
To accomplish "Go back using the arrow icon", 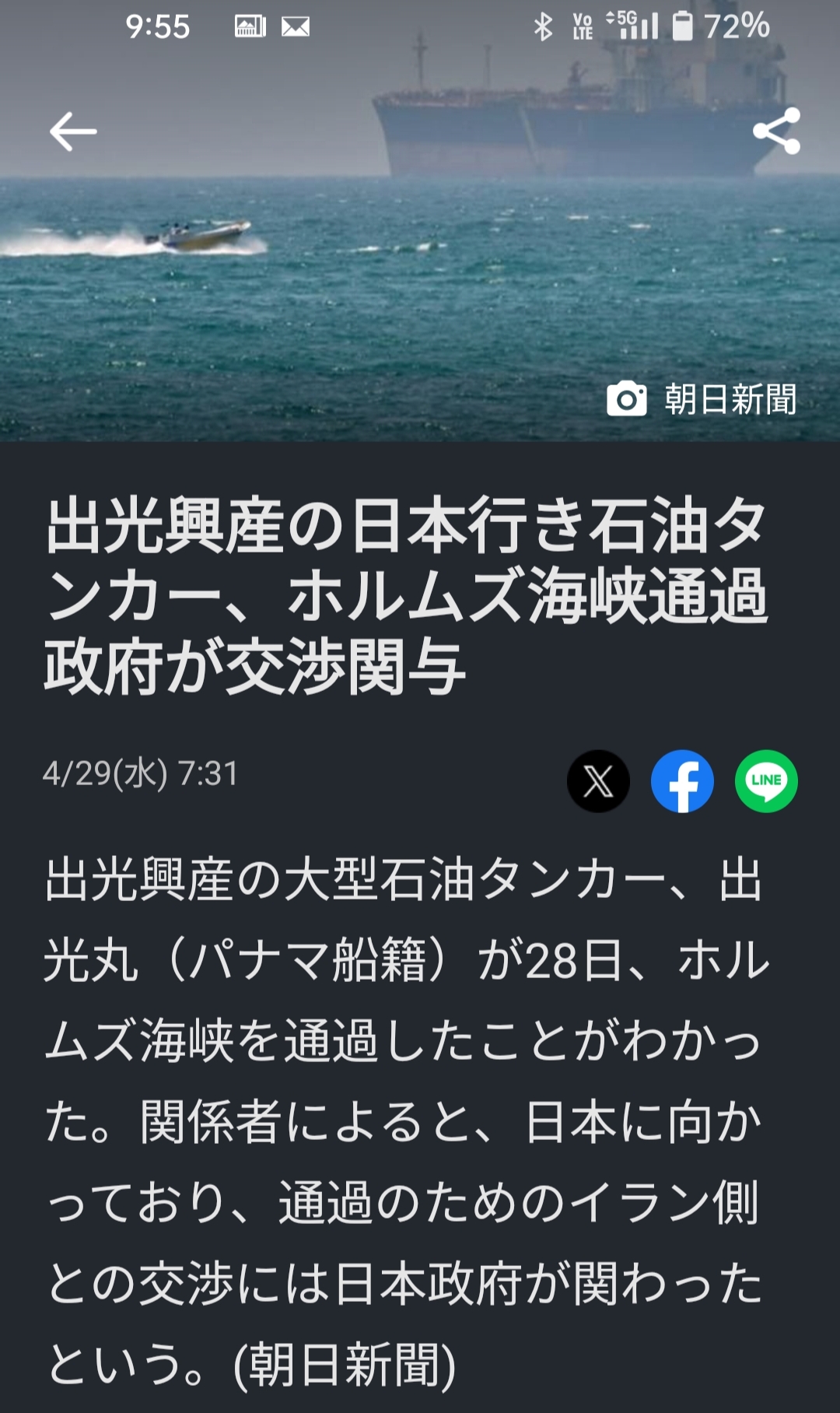I will [x=73, y=131].
